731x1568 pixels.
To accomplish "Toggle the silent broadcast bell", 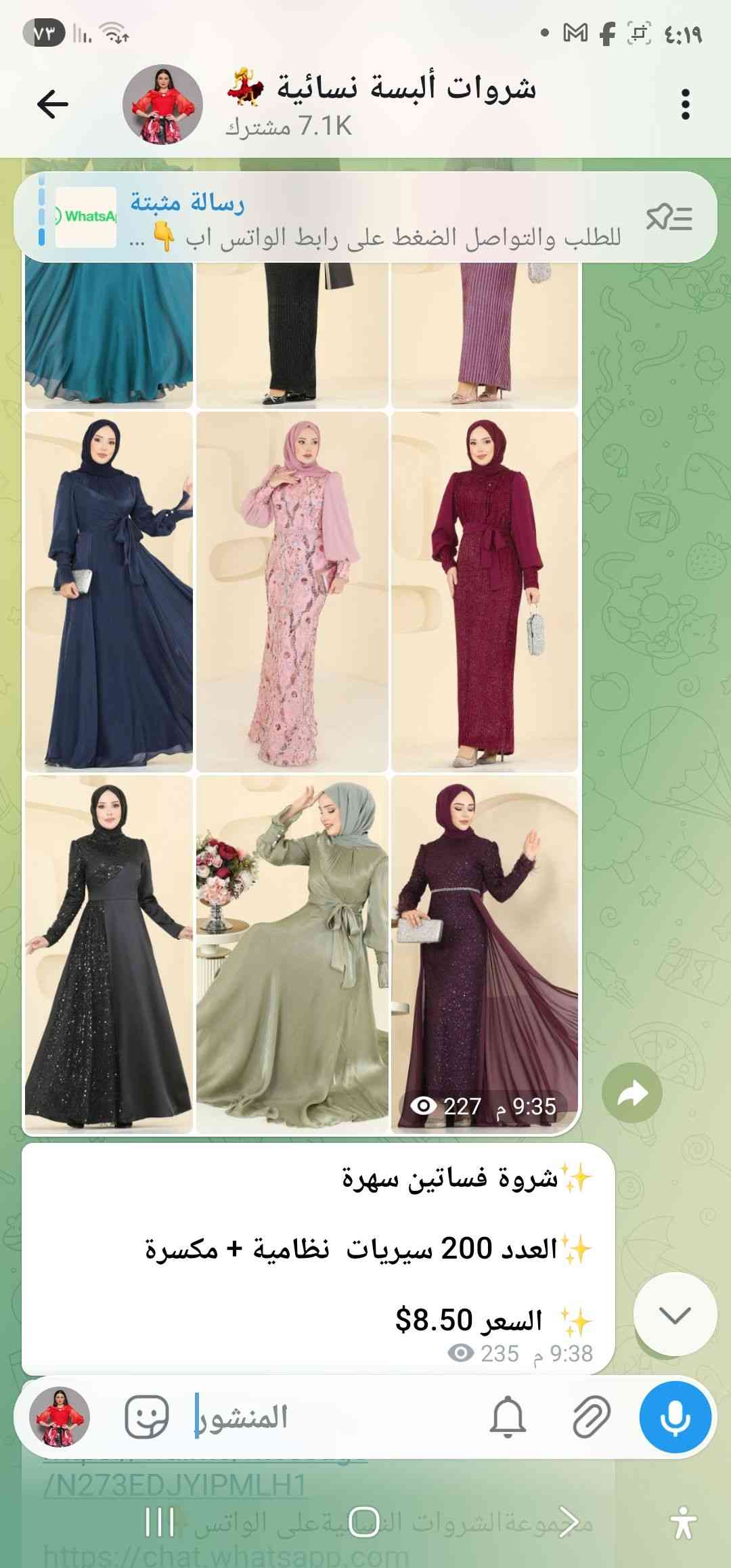I will click(x=508, y=1417).
